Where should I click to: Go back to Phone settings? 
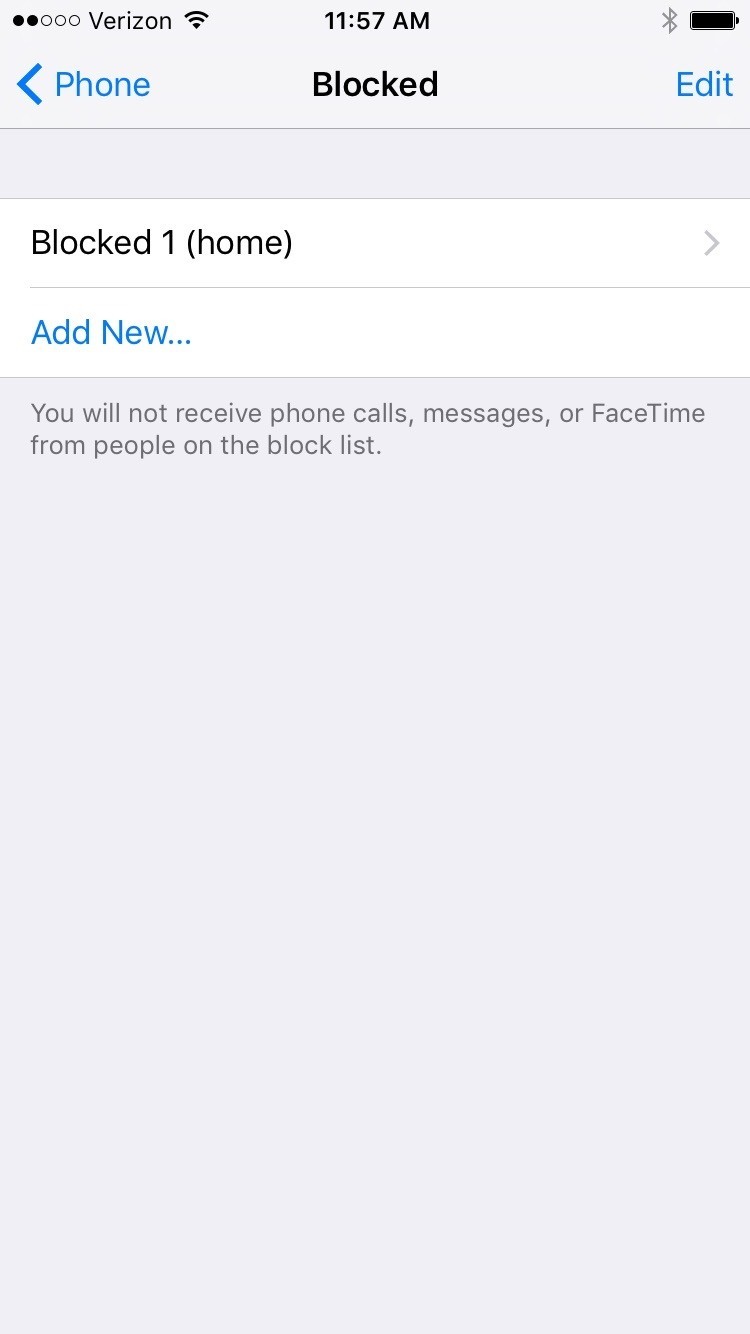[x=84, y=85]
